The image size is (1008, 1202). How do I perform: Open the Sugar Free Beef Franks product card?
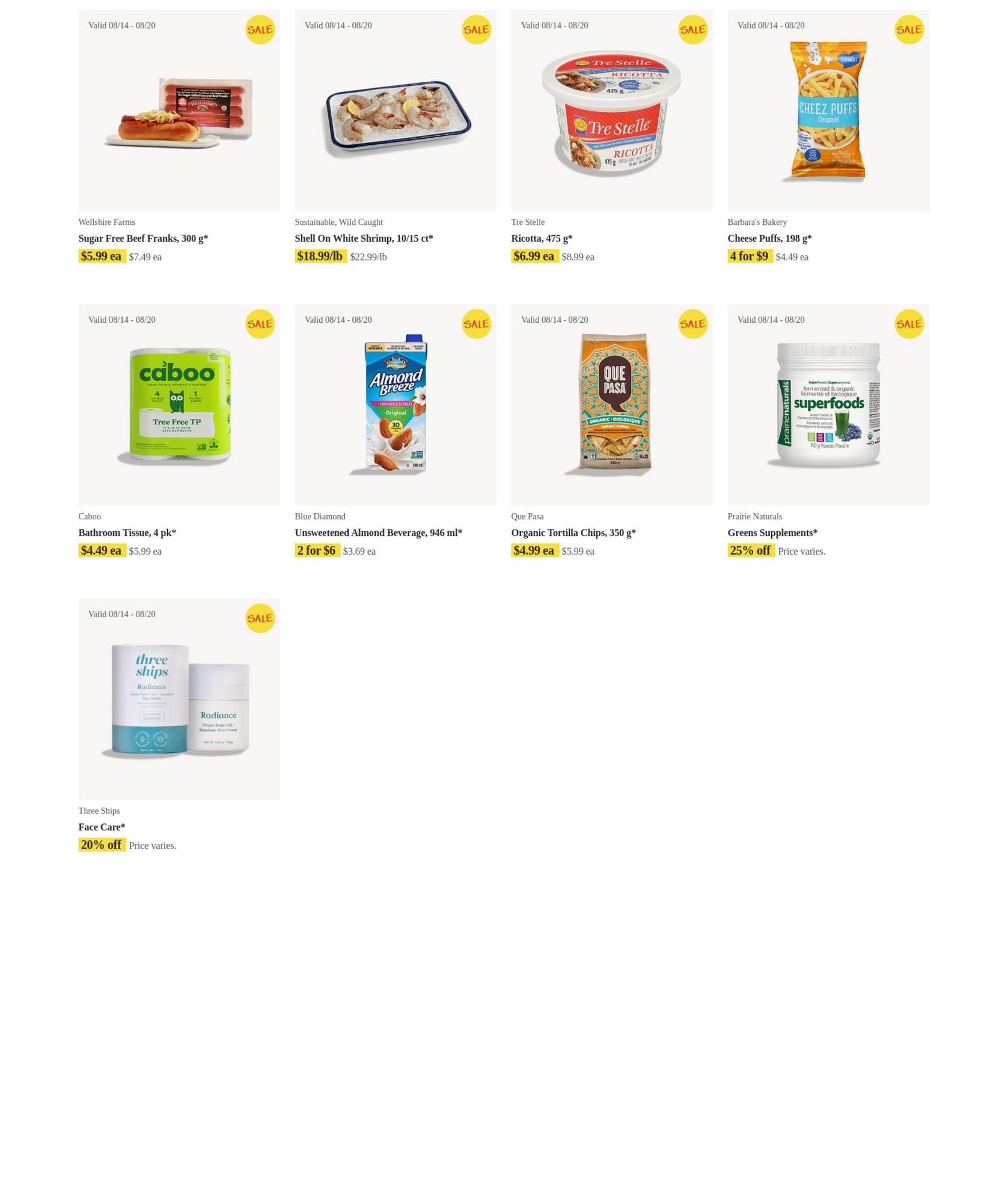179,111
